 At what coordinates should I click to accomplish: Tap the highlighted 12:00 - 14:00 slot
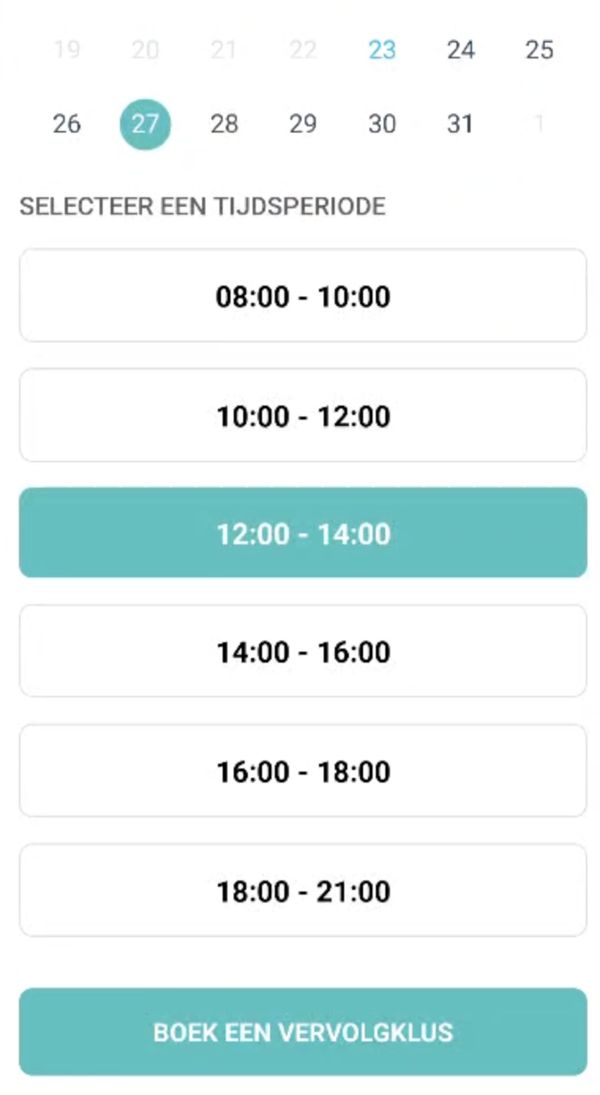[x=302, y=533]
